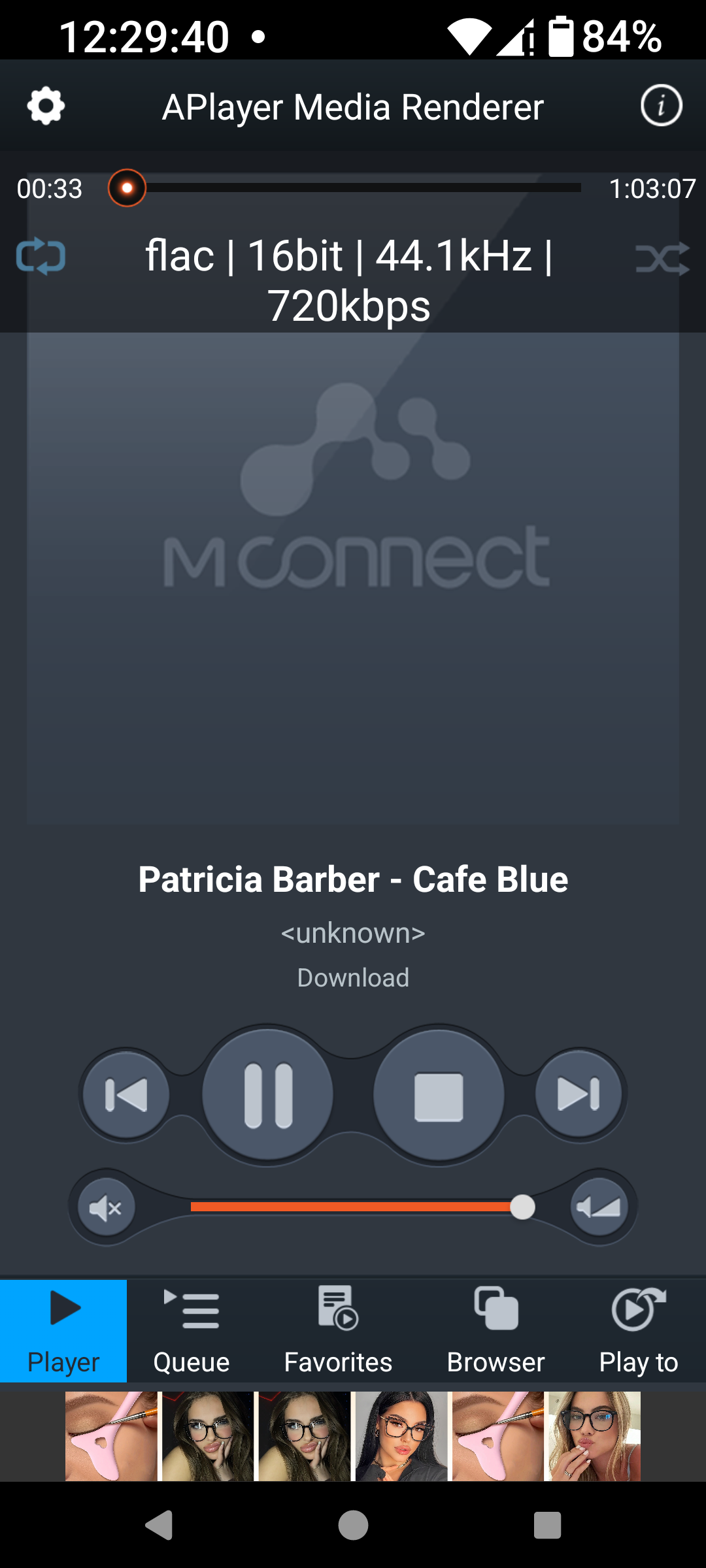706x1568 pixels.
Task: Select the Play to tab
Action: pyautogui.click(x=638, y=1330)
